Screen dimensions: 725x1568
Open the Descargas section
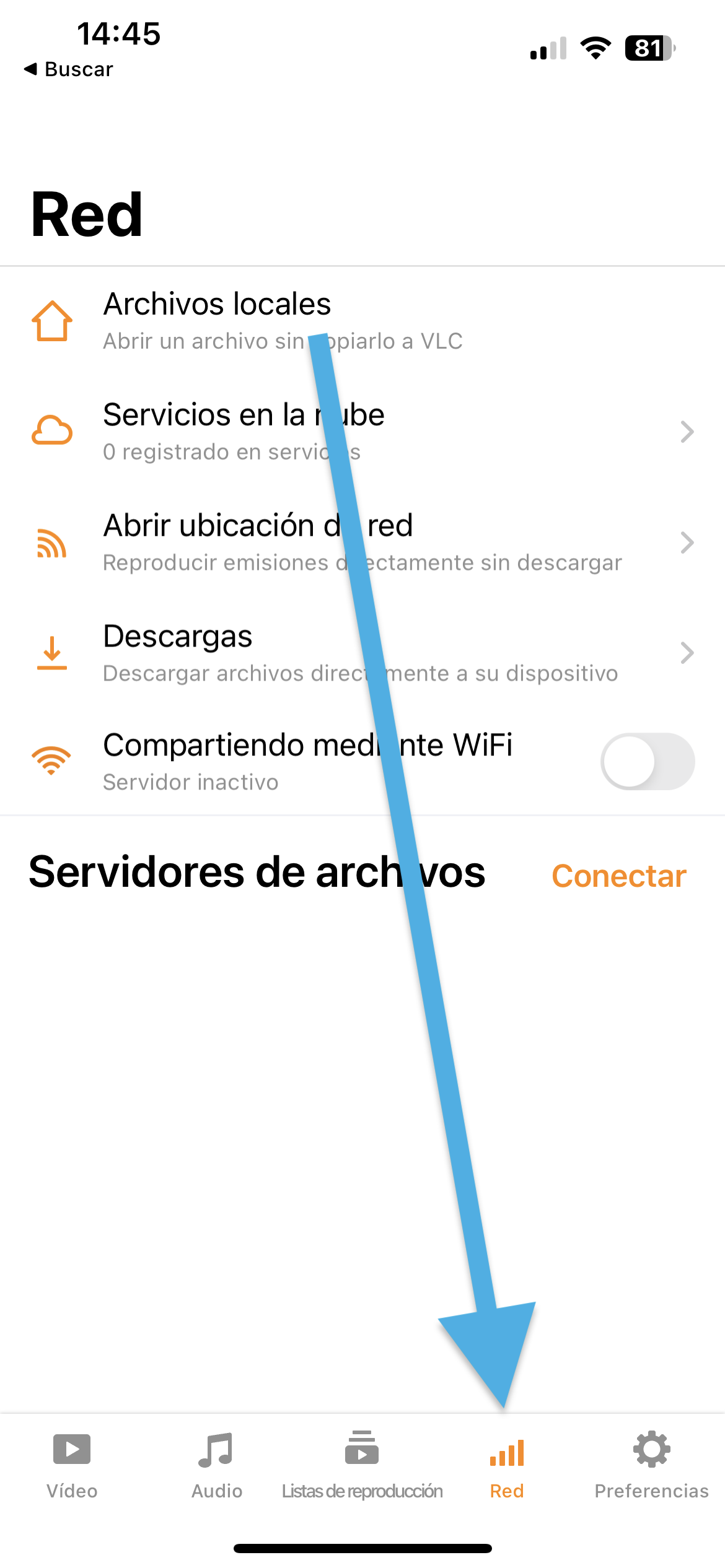(178, 653)
